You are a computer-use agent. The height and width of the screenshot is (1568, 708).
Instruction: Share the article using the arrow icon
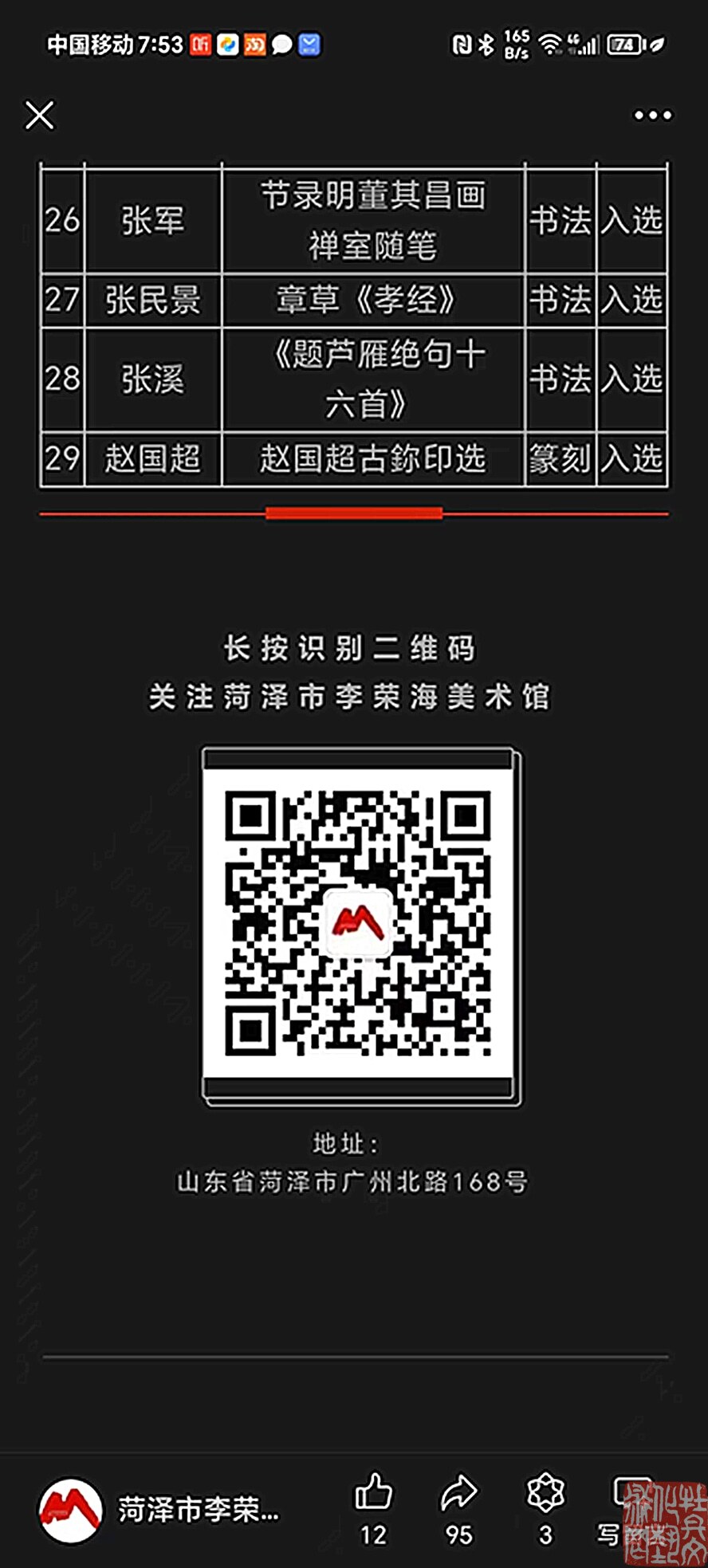click(459, 1494)
